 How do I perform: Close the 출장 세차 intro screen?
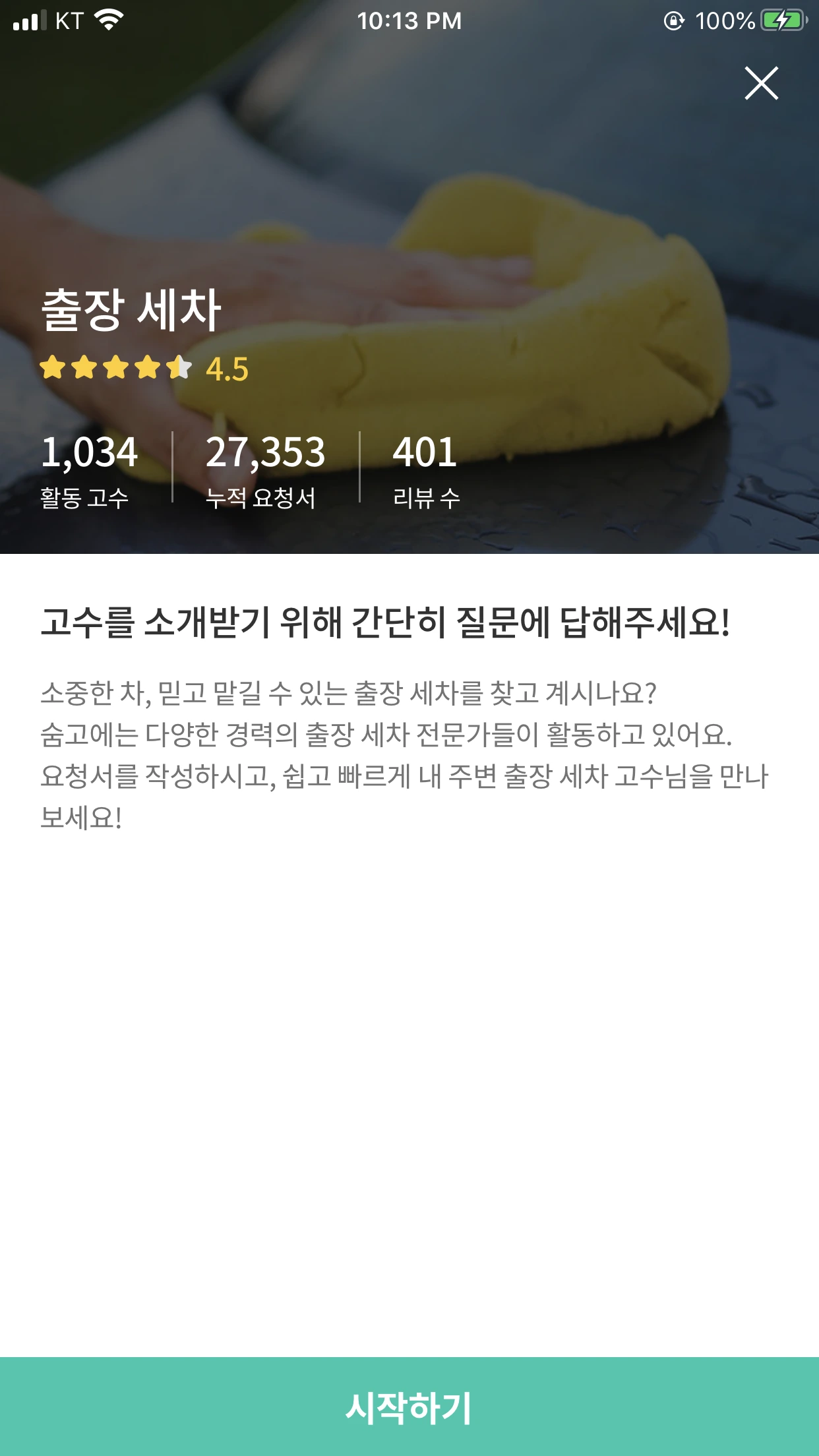[761, 83]
